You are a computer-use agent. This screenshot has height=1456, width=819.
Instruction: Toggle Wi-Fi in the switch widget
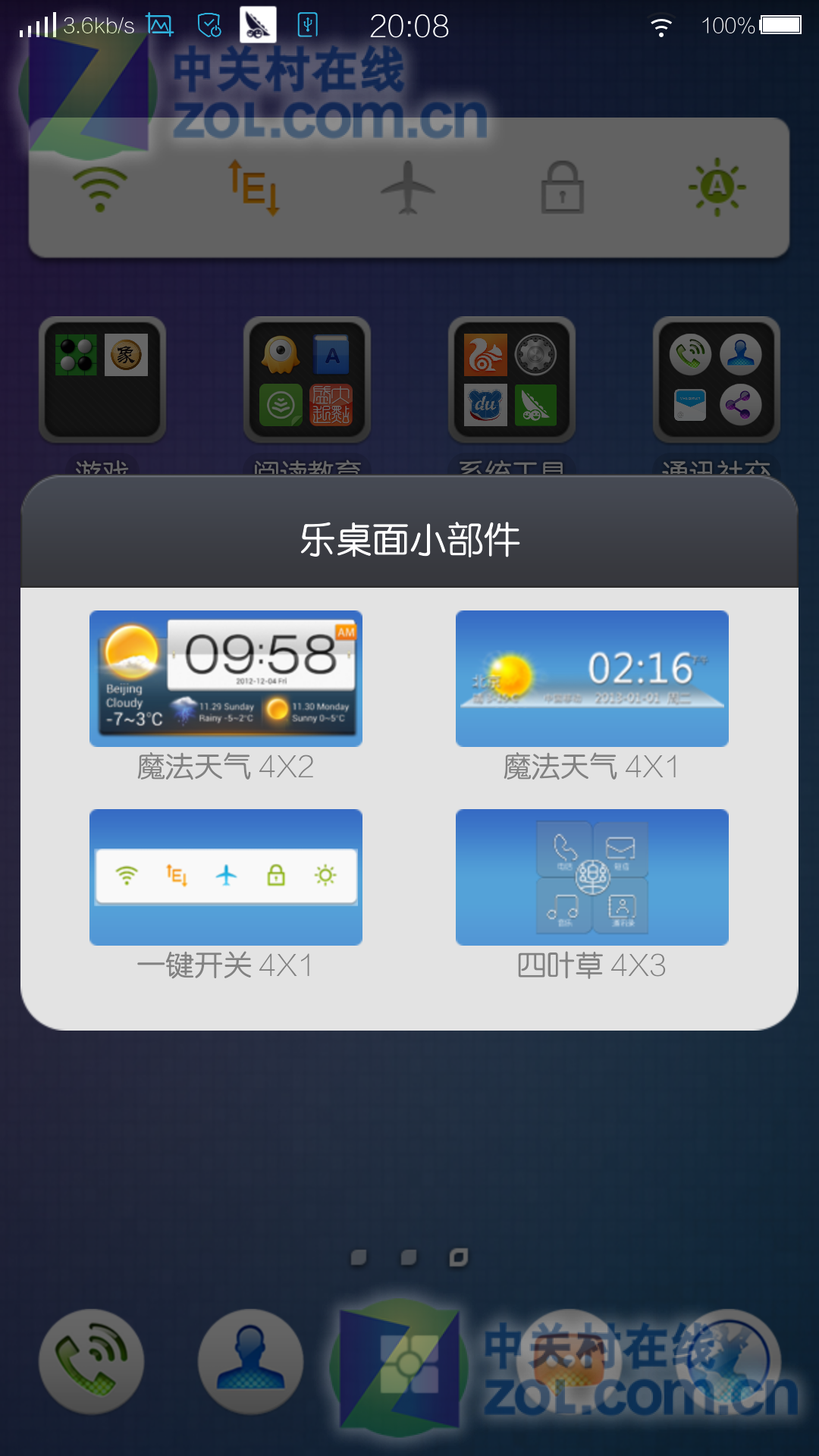(x=100, y=188)
